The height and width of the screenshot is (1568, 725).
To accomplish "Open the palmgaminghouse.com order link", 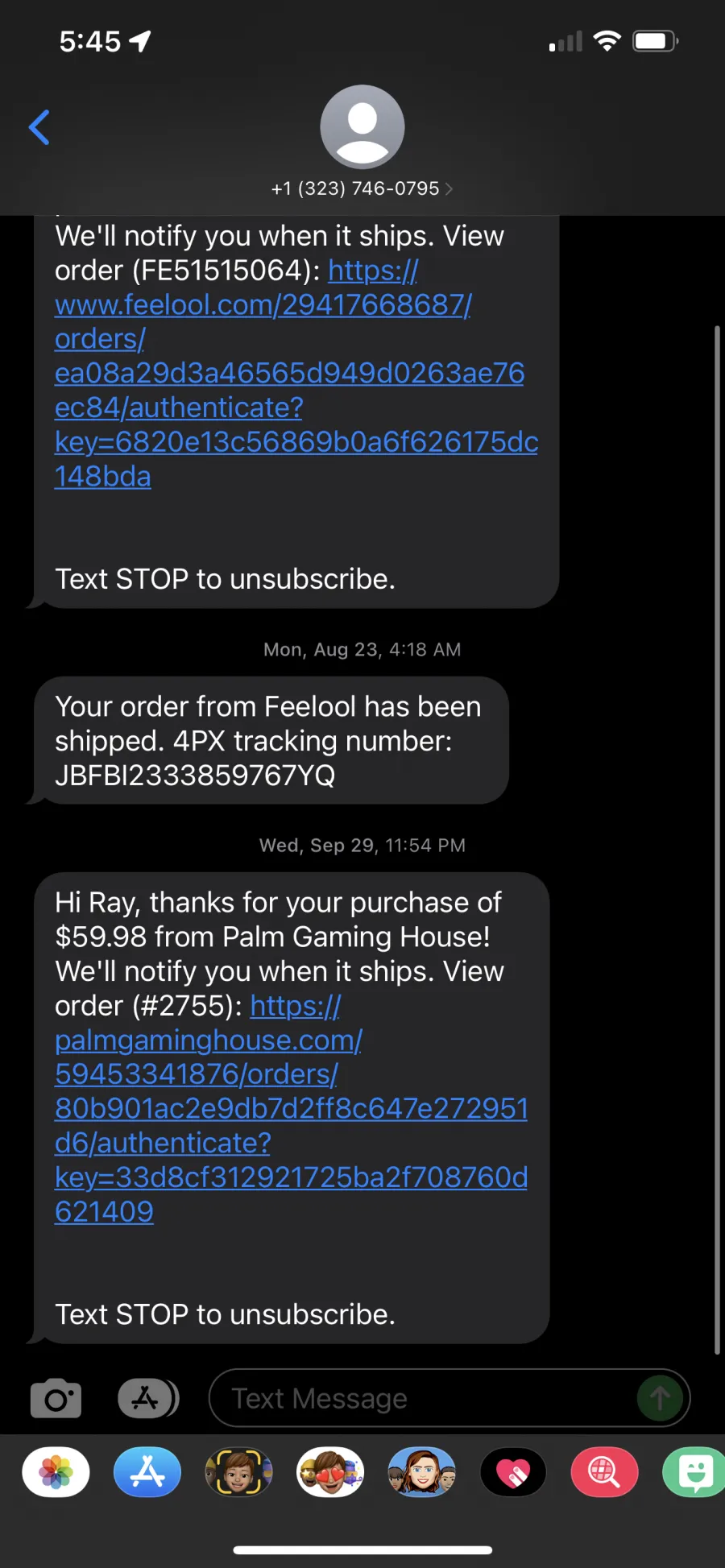I will click(291, 1109).
